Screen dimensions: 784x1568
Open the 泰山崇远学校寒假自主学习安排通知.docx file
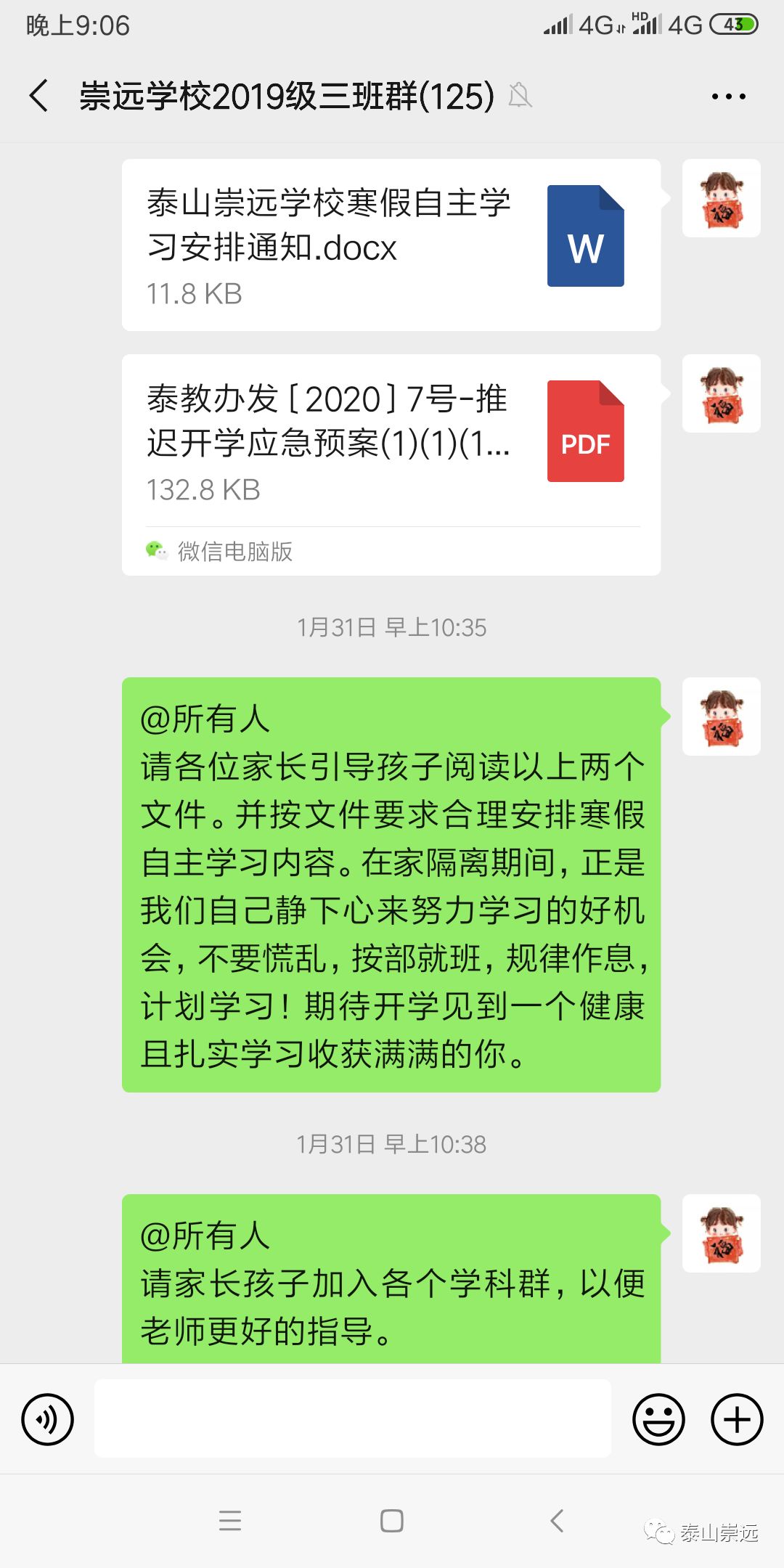391,245
